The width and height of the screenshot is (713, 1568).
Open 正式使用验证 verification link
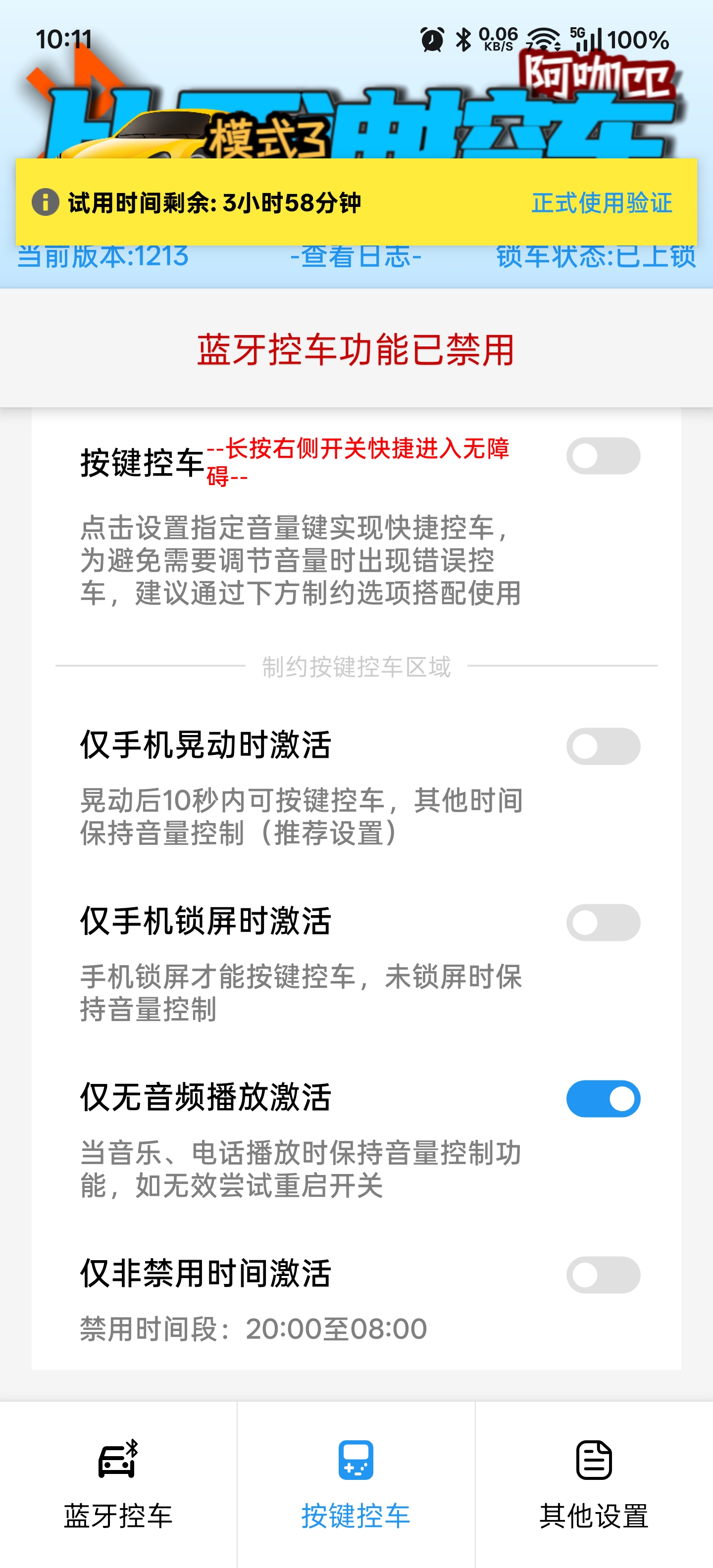click(x=602, y=203)
